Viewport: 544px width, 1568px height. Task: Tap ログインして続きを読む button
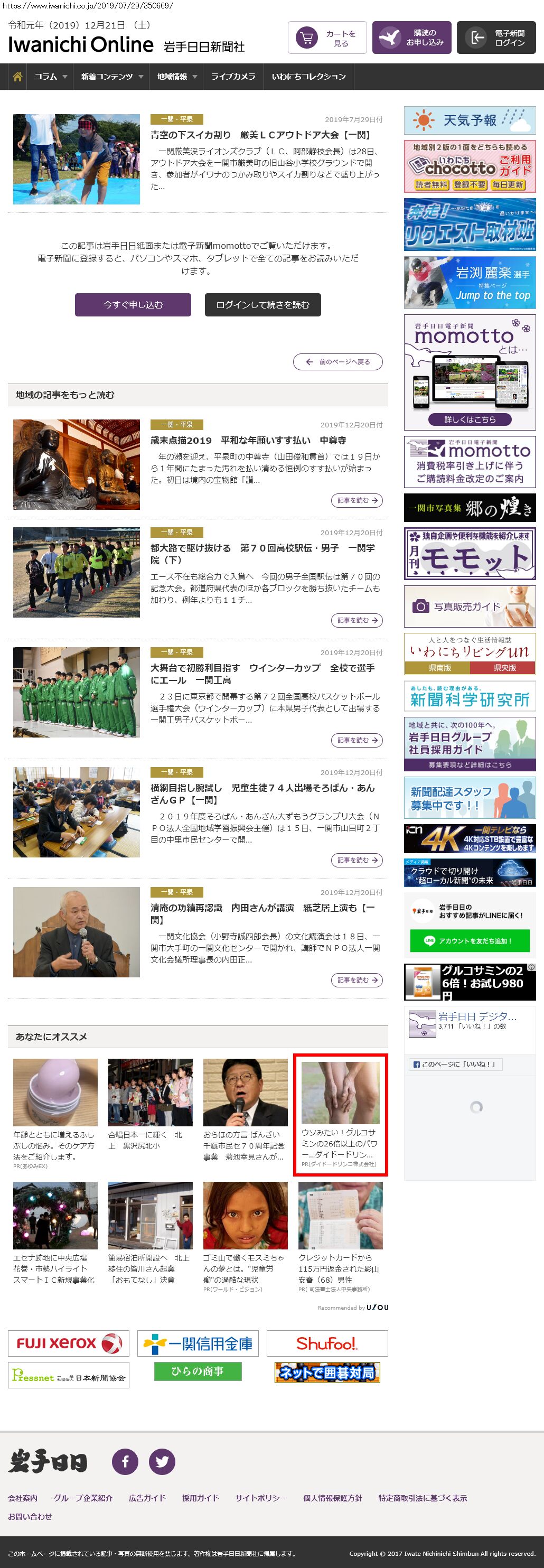(262, 305)
